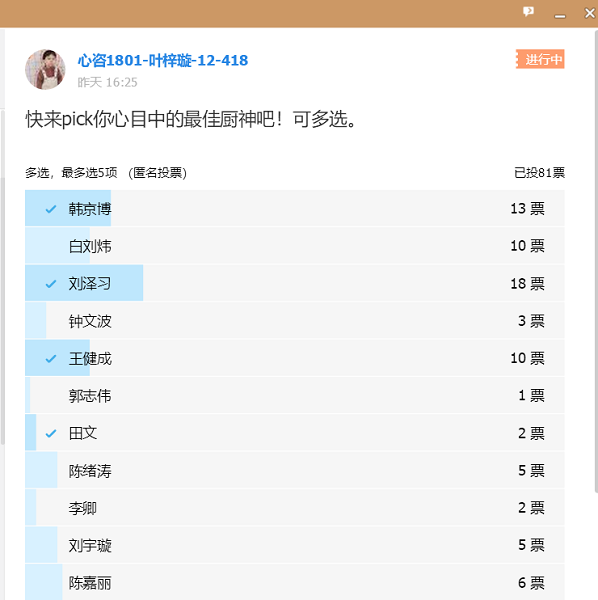Minimize the poll window

(560, 16)
